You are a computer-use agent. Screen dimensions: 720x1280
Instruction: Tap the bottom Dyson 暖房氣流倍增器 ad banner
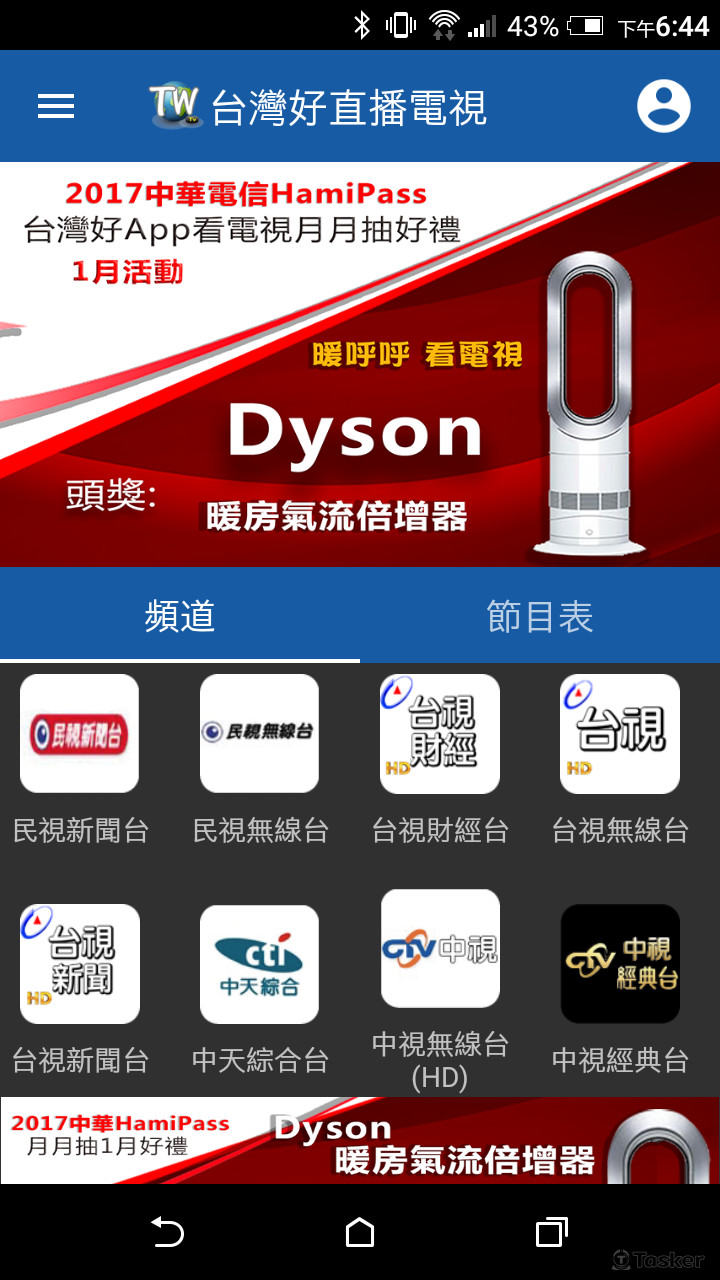(360, 1141)
